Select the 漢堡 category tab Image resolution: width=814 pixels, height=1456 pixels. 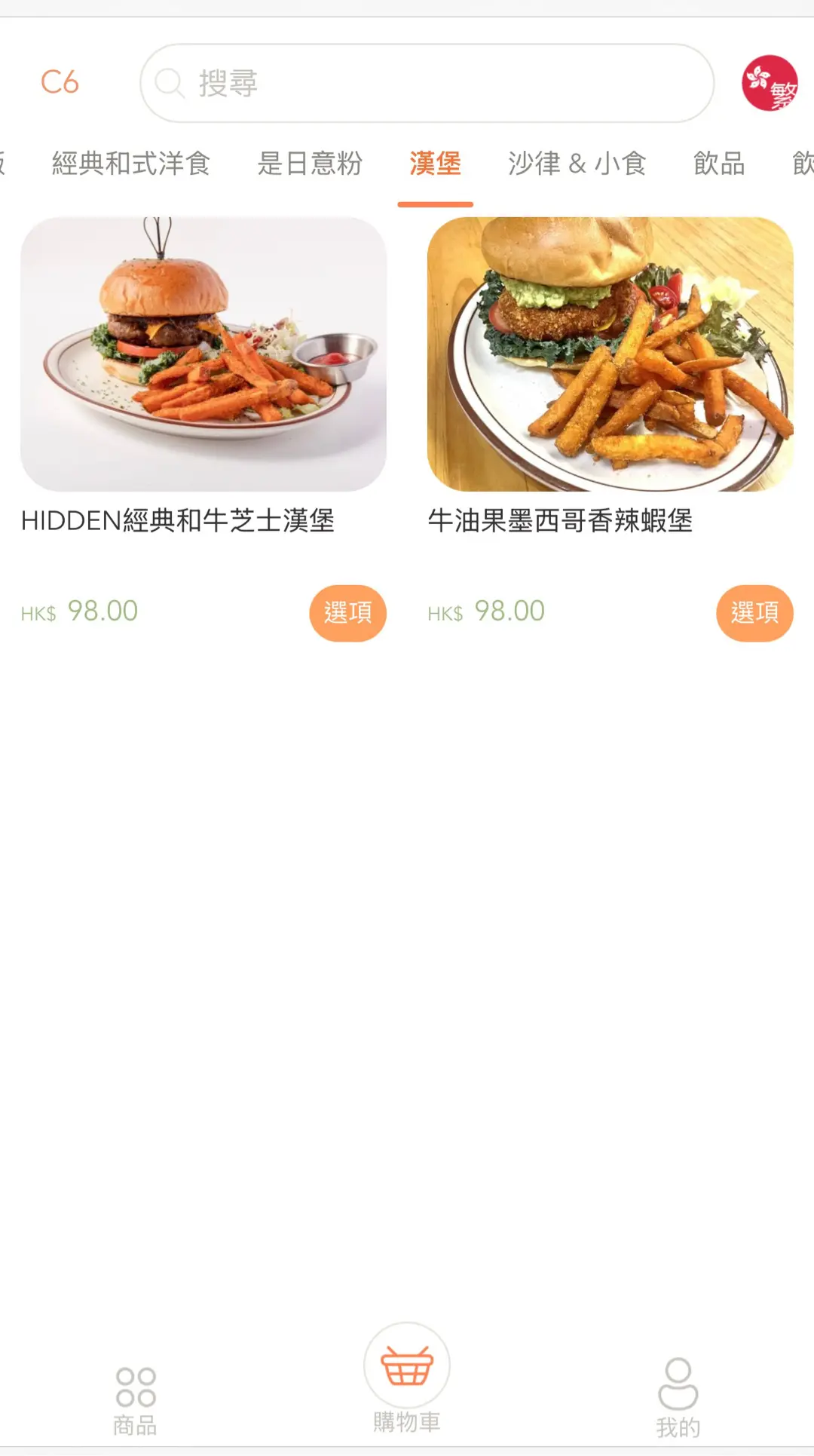[435, 164]
